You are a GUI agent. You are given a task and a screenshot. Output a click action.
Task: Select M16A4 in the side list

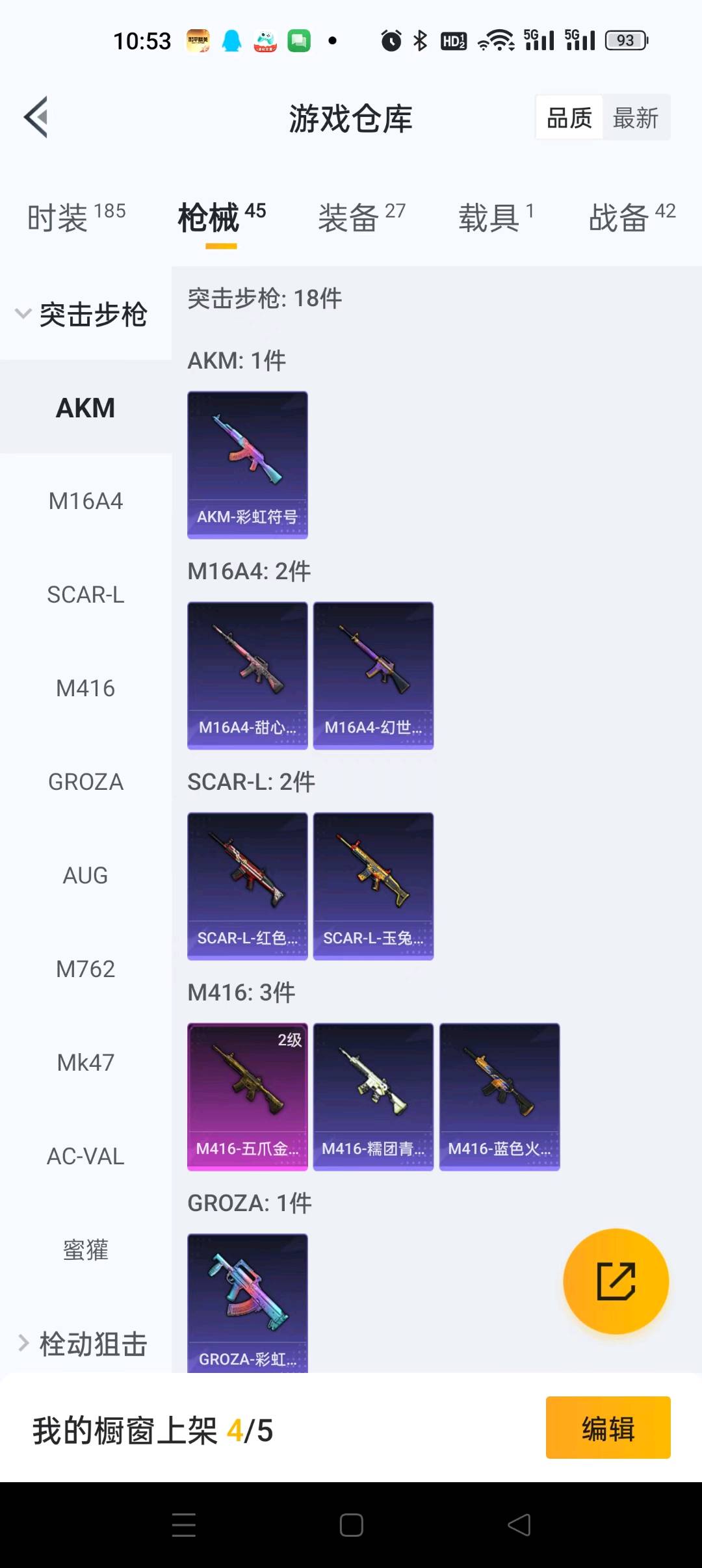coord(85,501)
